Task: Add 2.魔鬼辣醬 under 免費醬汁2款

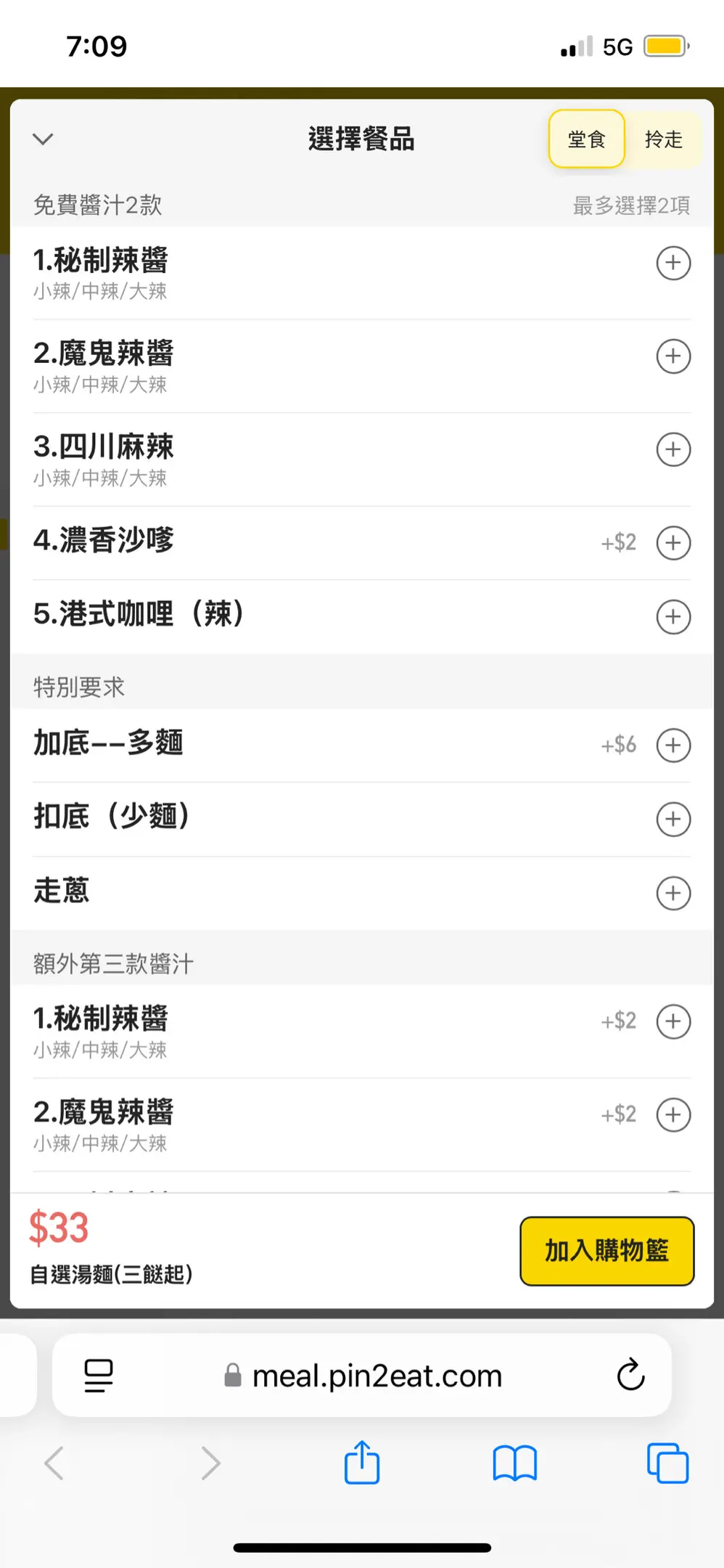Action: 673,356
